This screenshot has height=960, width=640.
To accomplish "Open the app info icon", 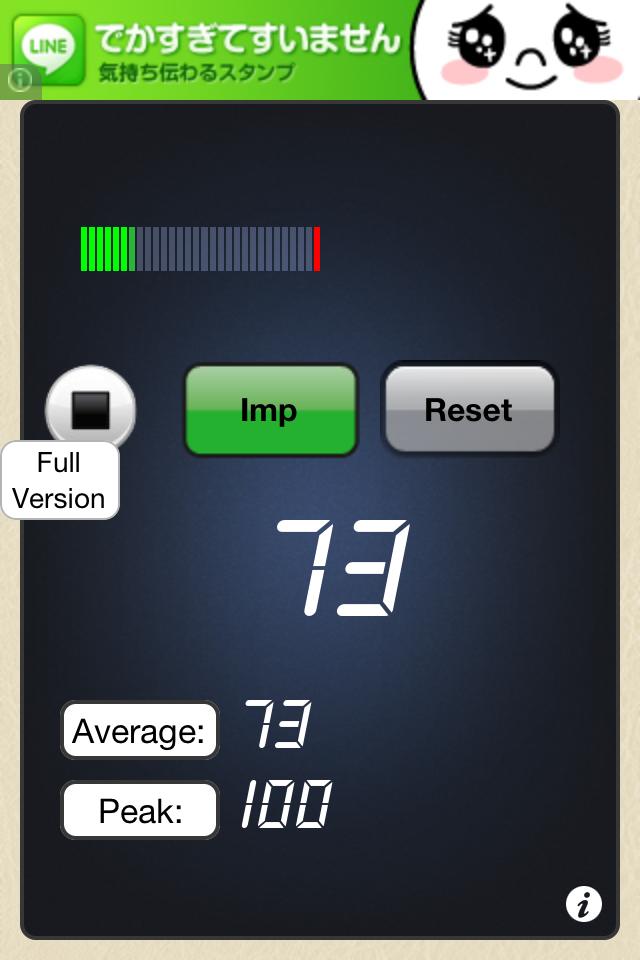I will 584,904.
